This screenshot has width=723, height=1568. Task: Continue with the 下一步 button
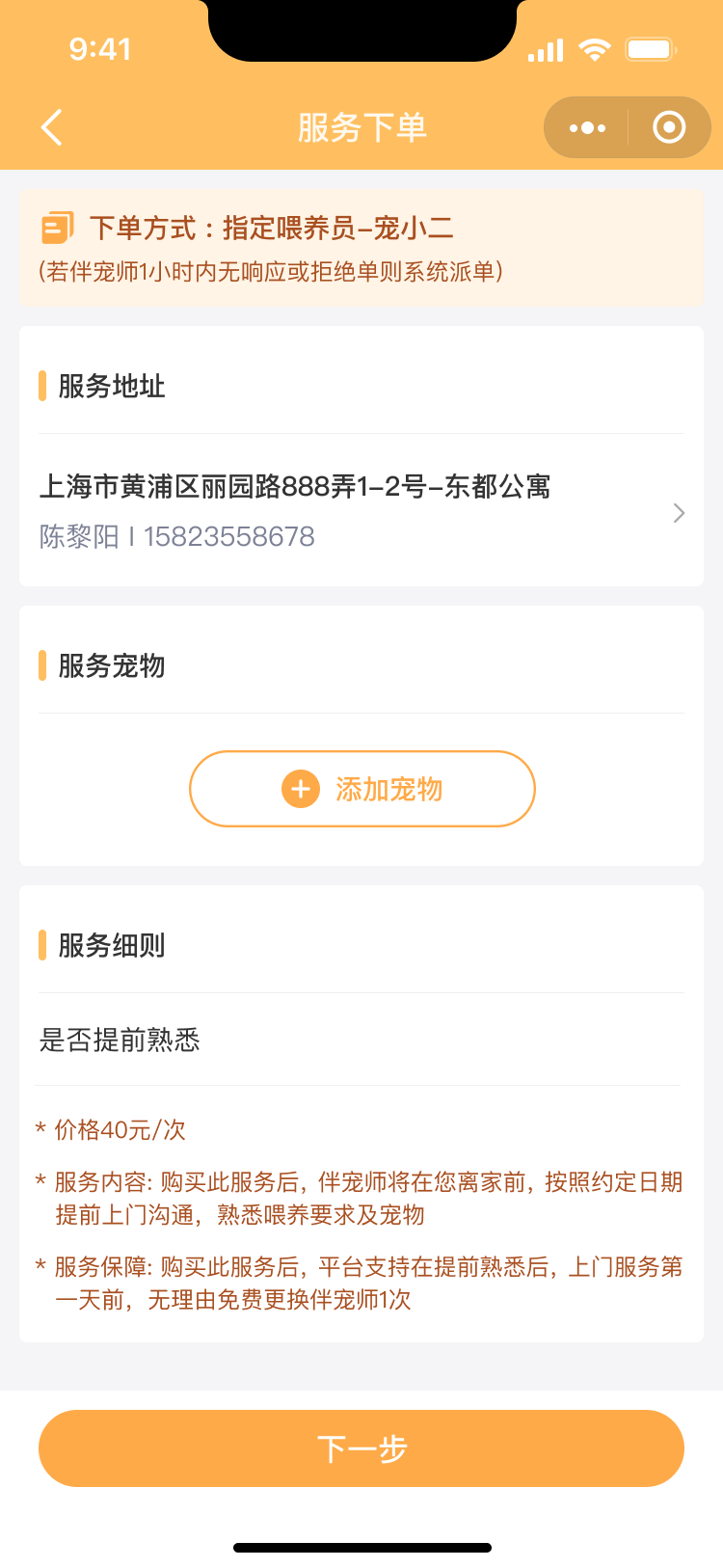click(361, 1448)
